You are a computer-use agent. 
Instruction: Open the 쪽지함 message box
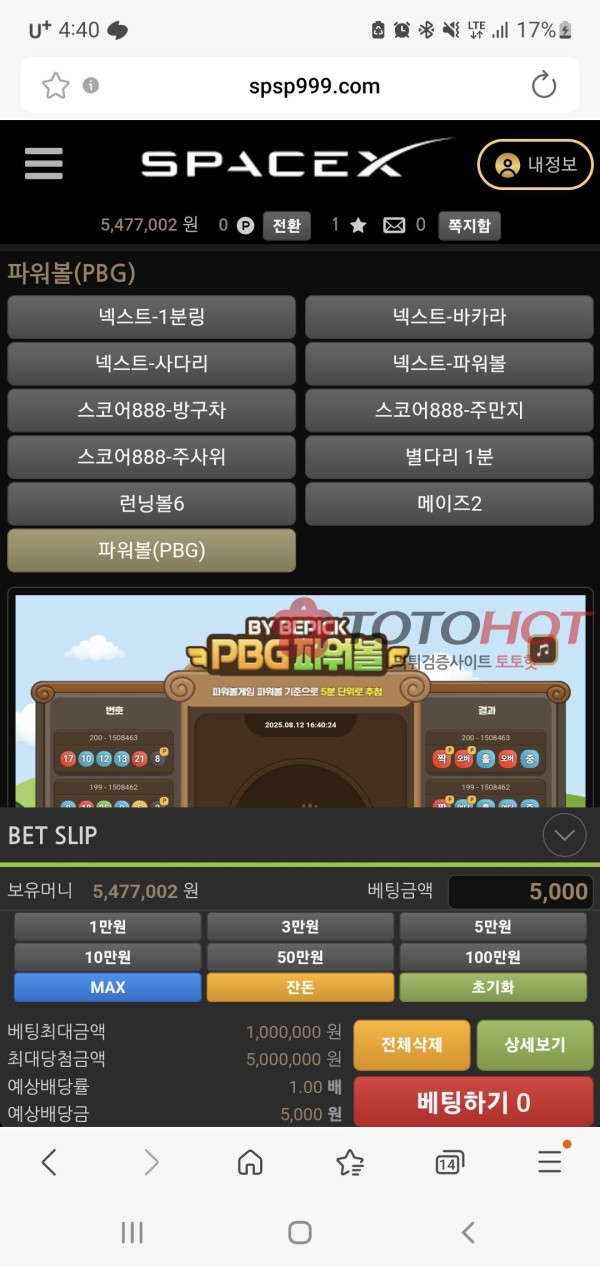coord(468,226)
